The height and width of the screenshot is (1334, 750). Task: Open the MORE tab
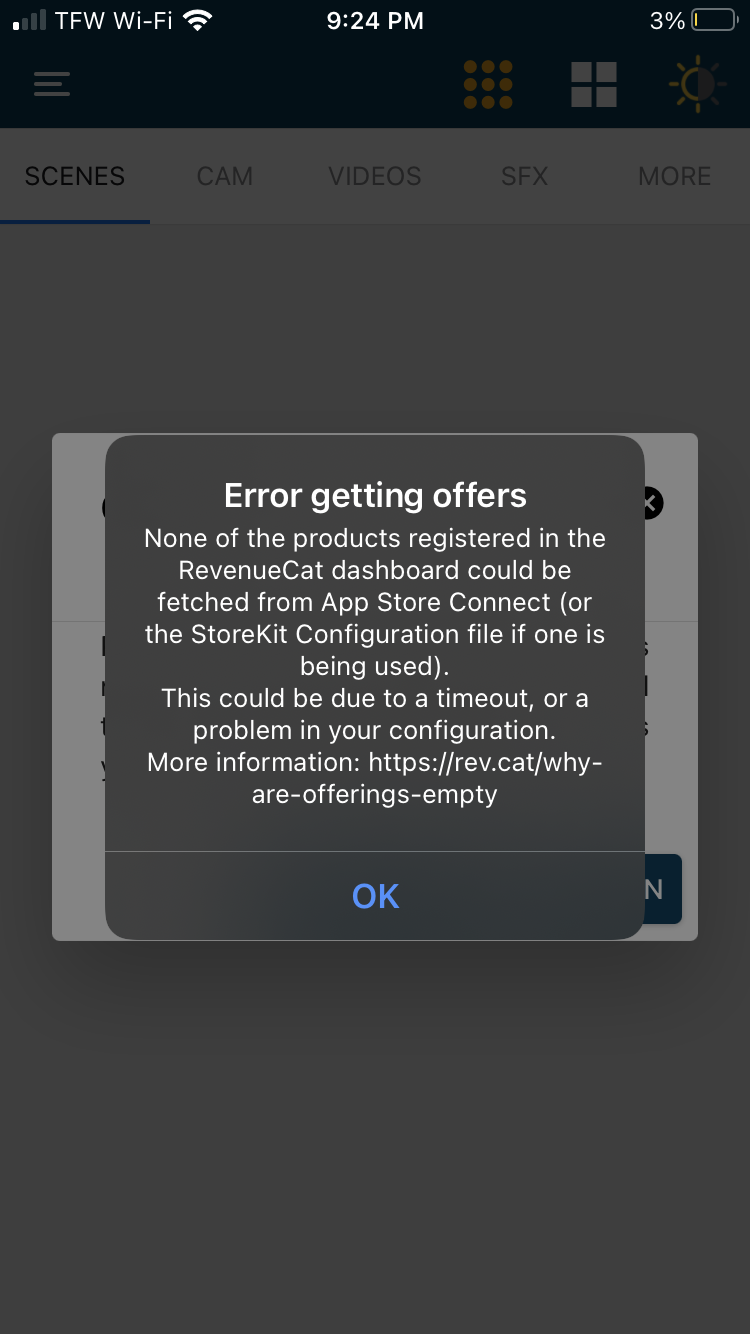coord(674,176)
